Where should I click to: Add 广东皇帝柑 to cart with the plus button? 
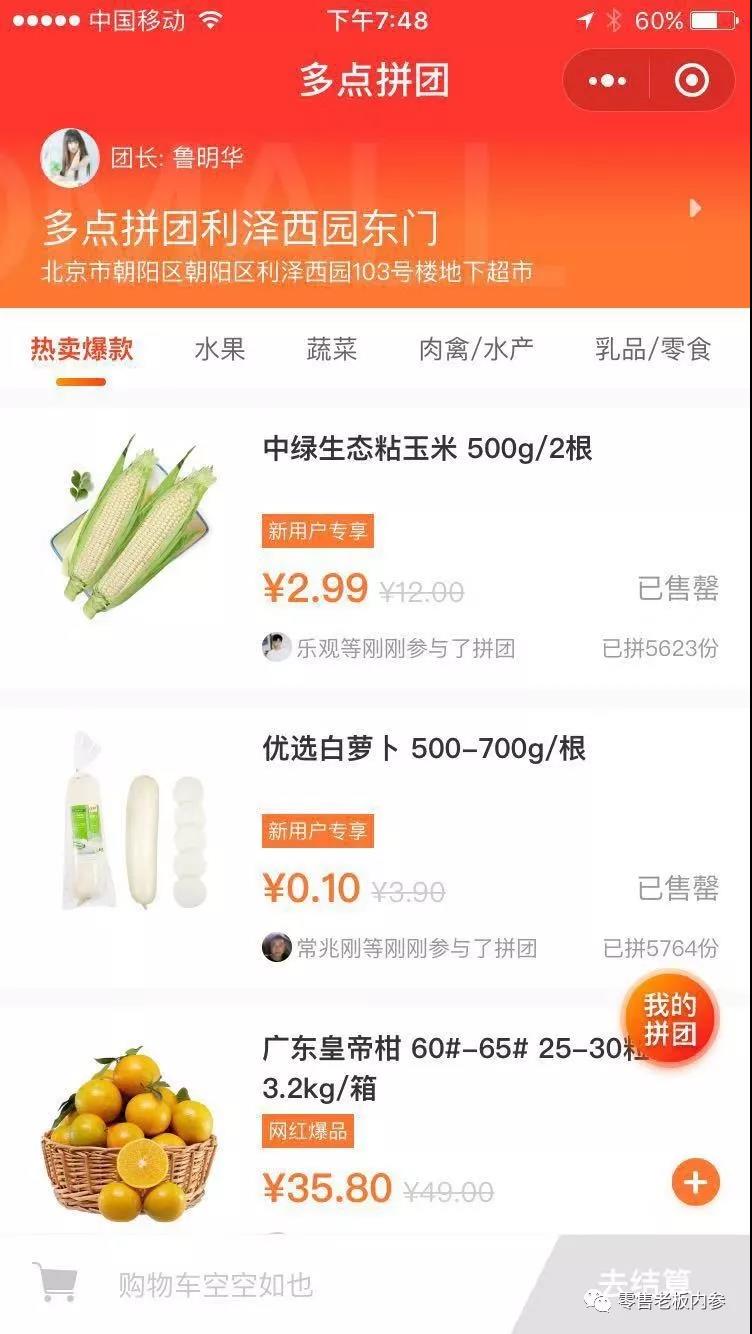coord(694,1183)
